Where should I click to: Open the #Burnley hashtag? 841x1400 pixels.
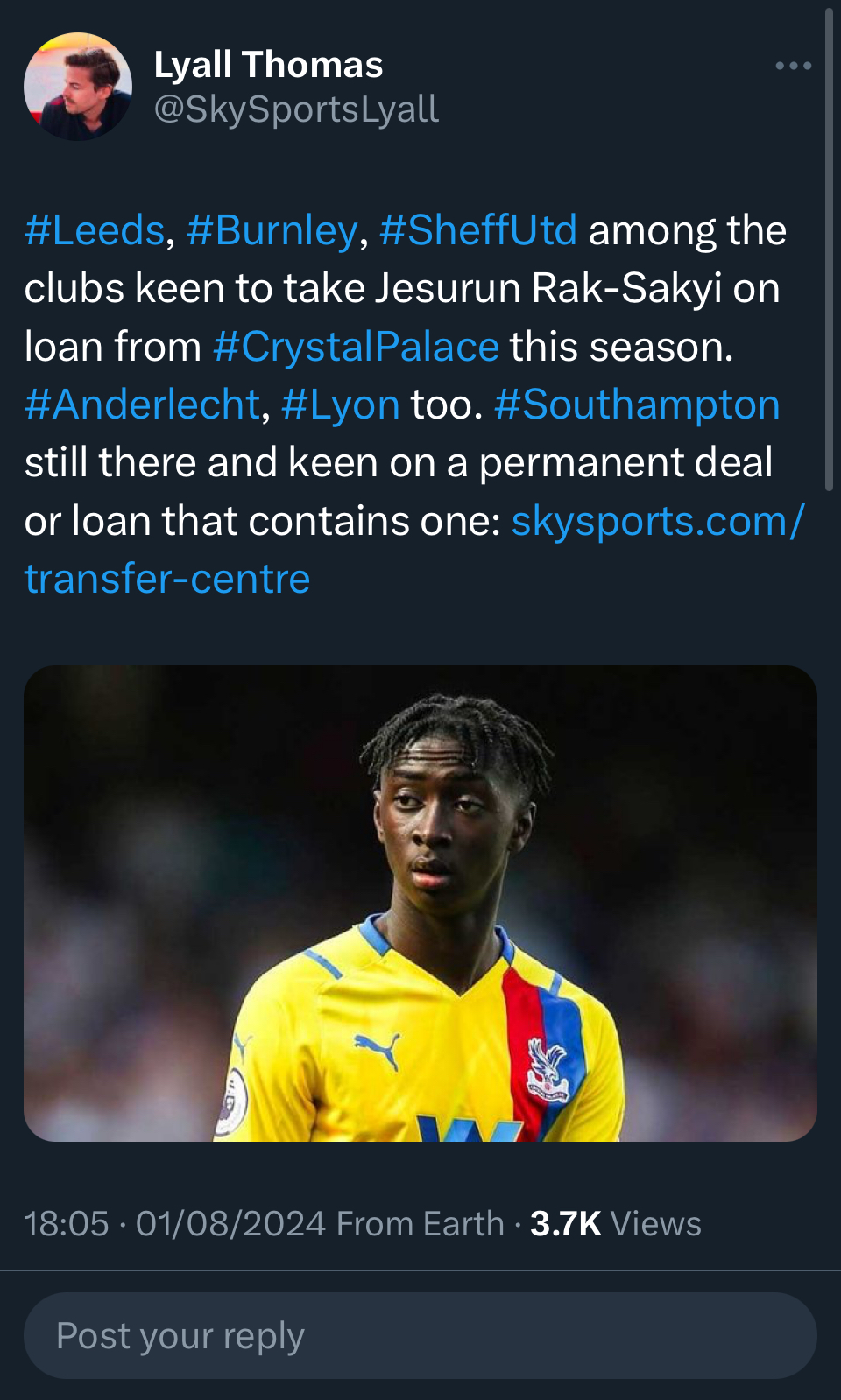[272, 230]
